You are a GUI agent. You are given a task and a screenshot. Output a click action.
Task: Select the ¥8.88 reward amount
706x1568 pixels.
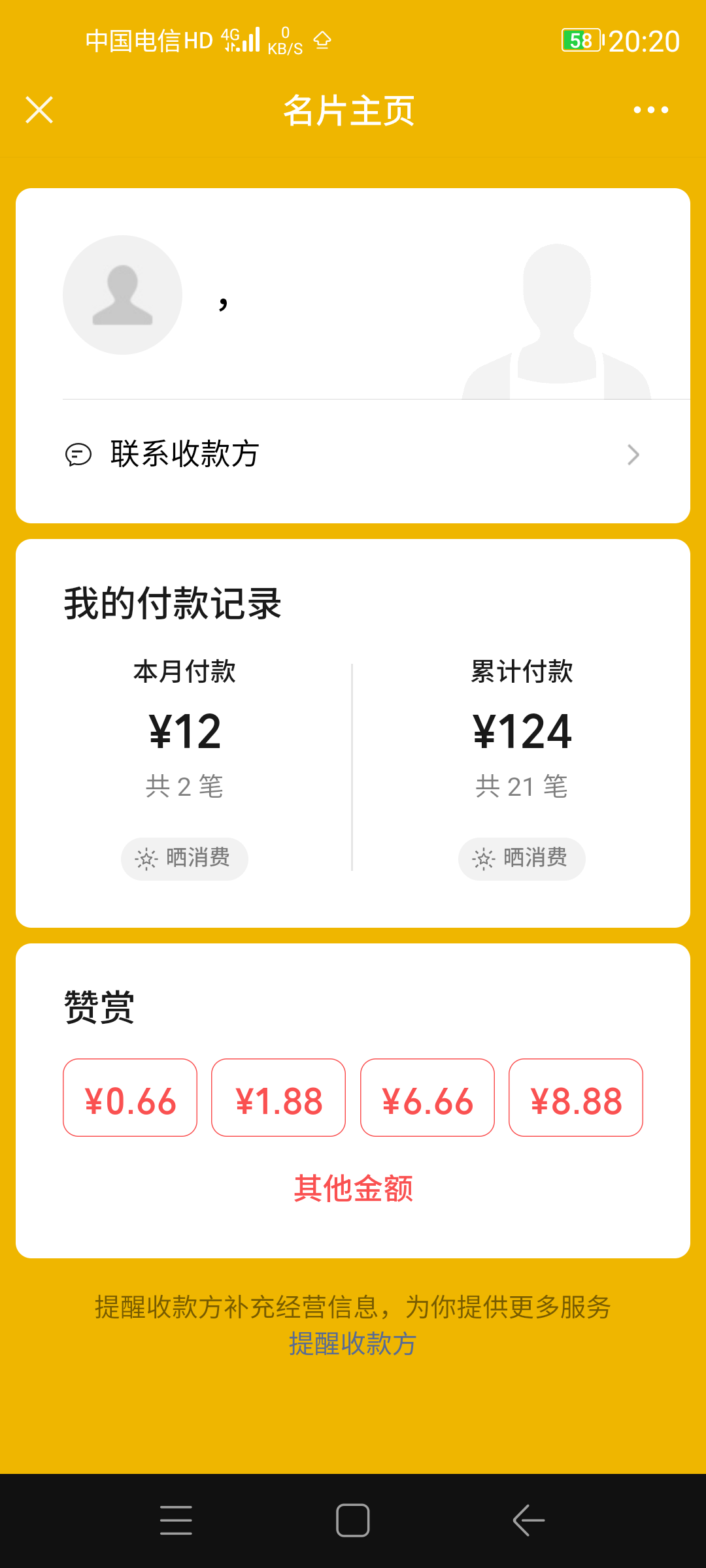point(576,1098)
